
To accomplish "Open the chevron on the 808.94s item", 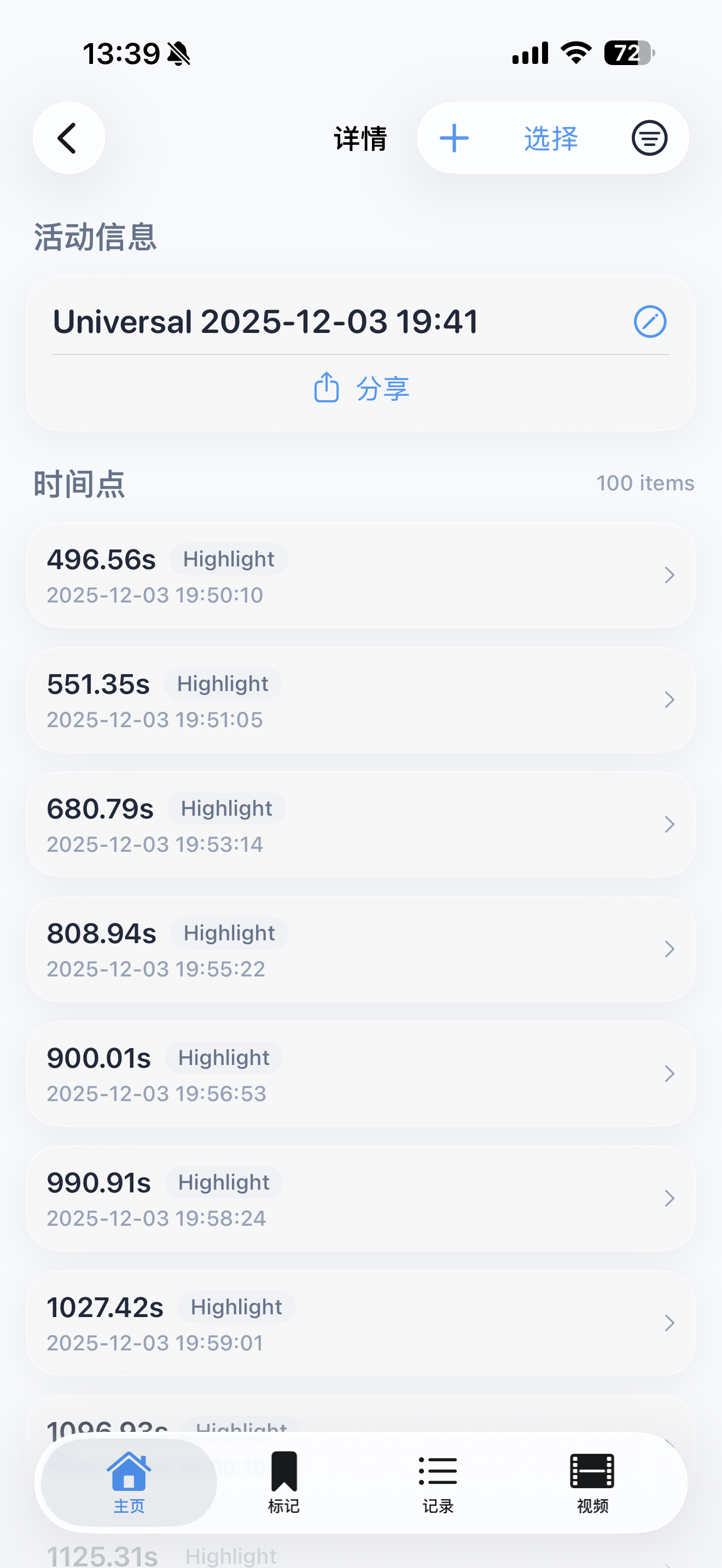I will [669, 949].
